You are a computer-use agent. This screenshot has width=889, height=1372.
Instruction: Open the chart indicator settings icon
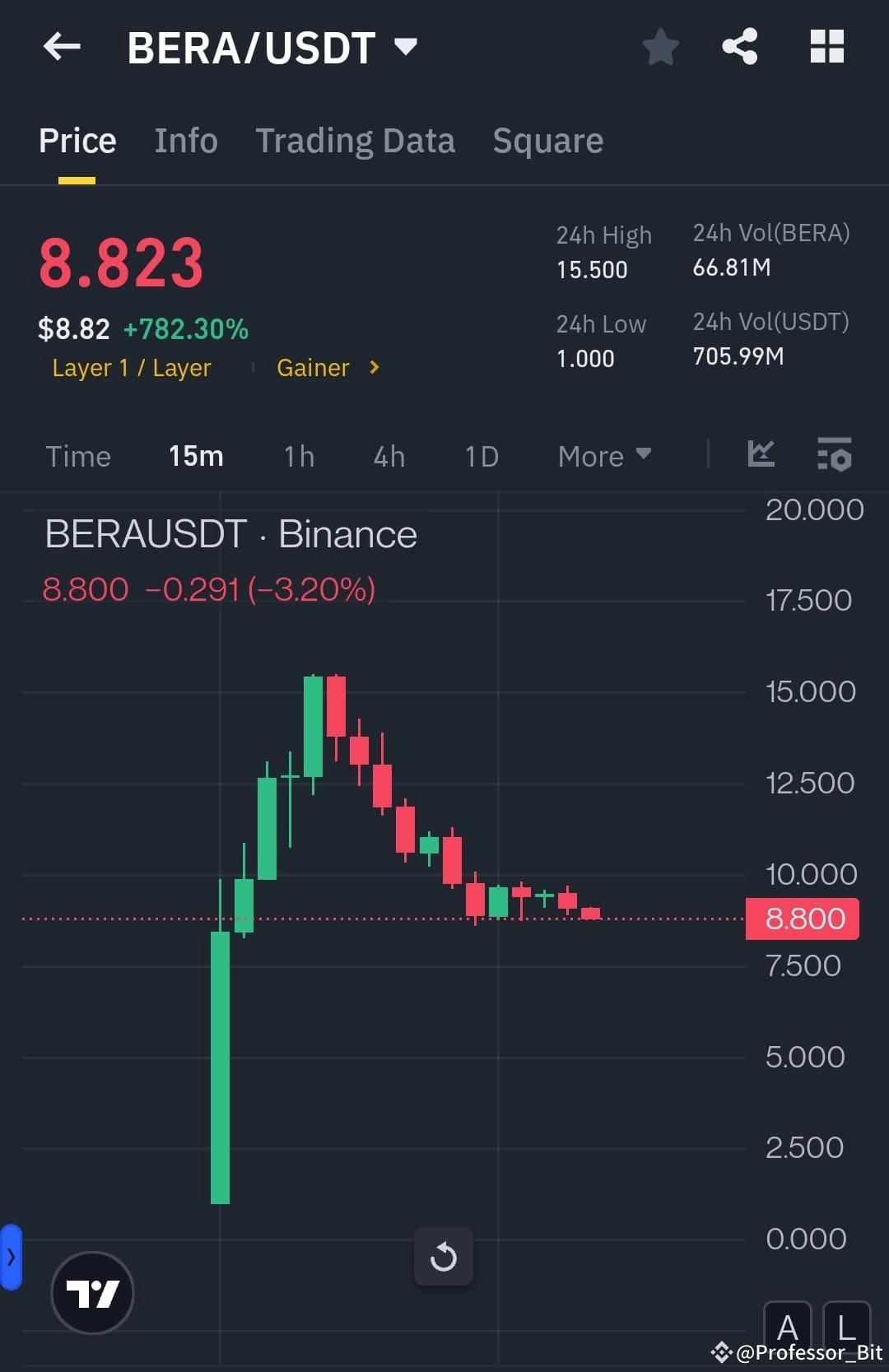click(834, 455)
